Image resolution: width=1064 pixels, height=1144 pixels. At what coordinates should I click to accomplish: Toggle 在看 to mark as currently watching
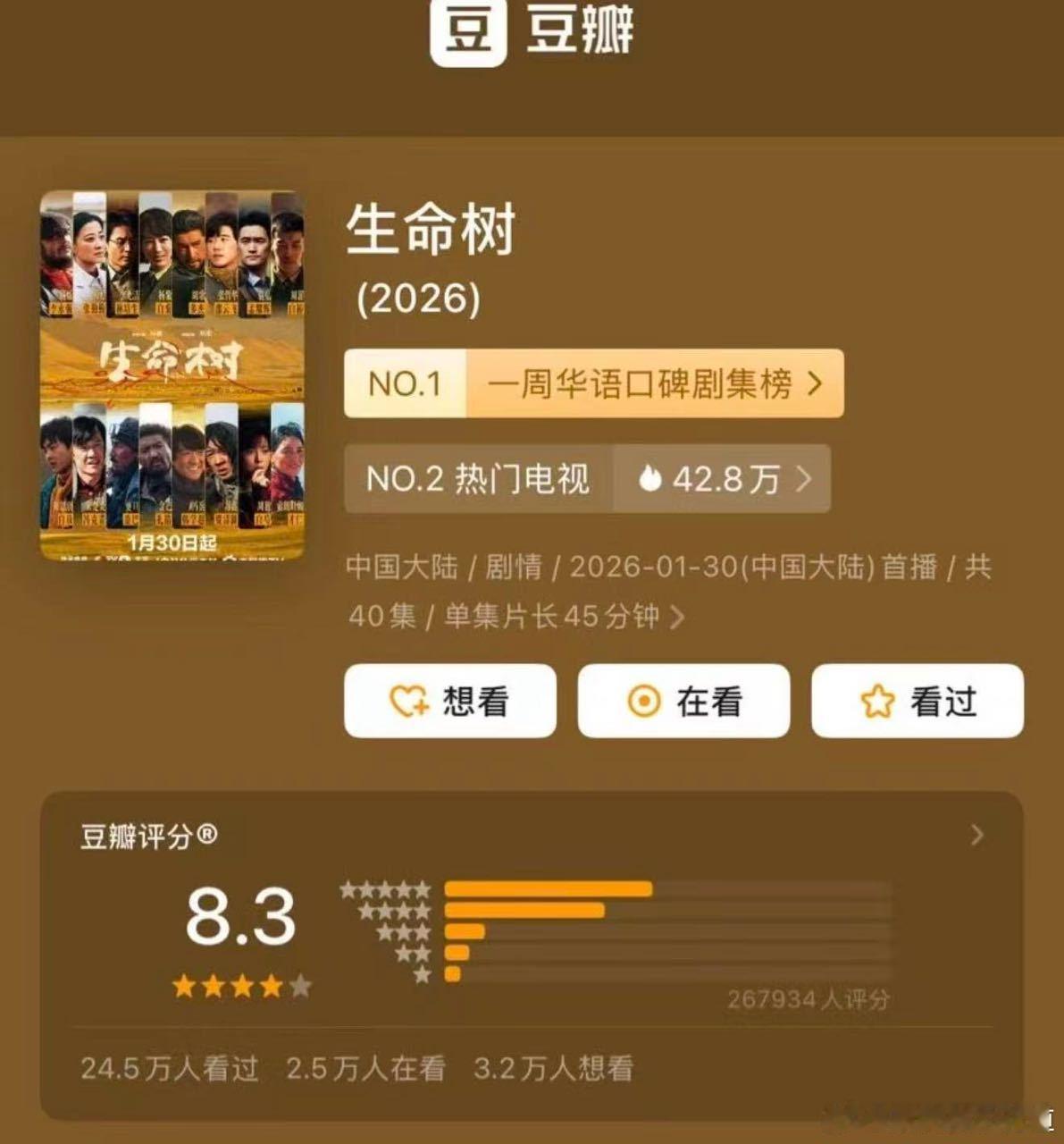pos(683,702)
